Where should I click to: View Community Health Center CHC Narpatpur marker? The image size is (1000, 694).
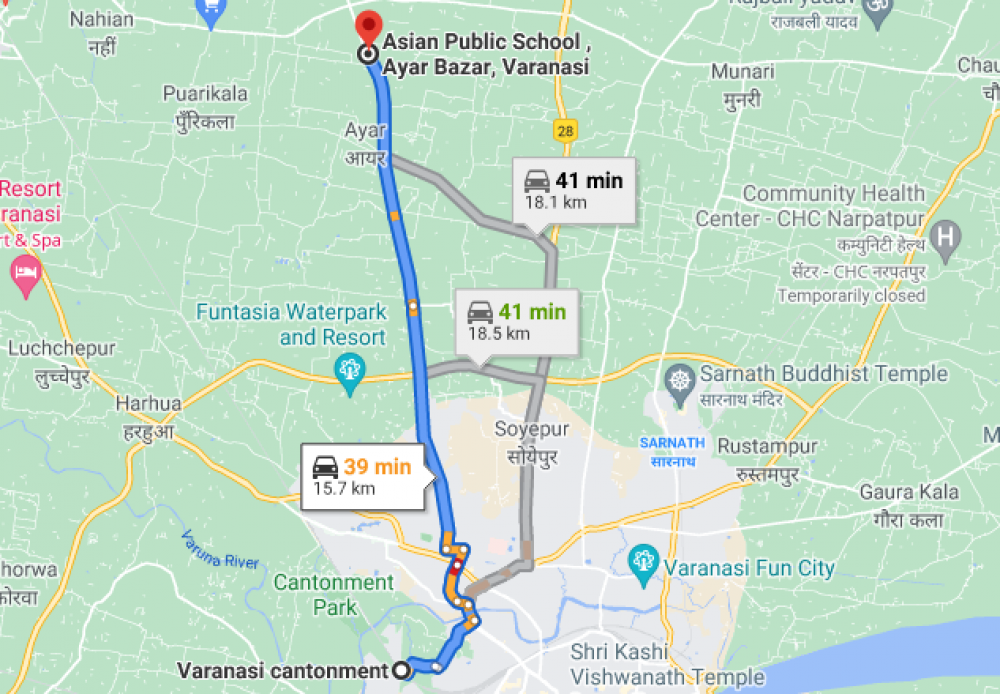[x=943, y=237]
